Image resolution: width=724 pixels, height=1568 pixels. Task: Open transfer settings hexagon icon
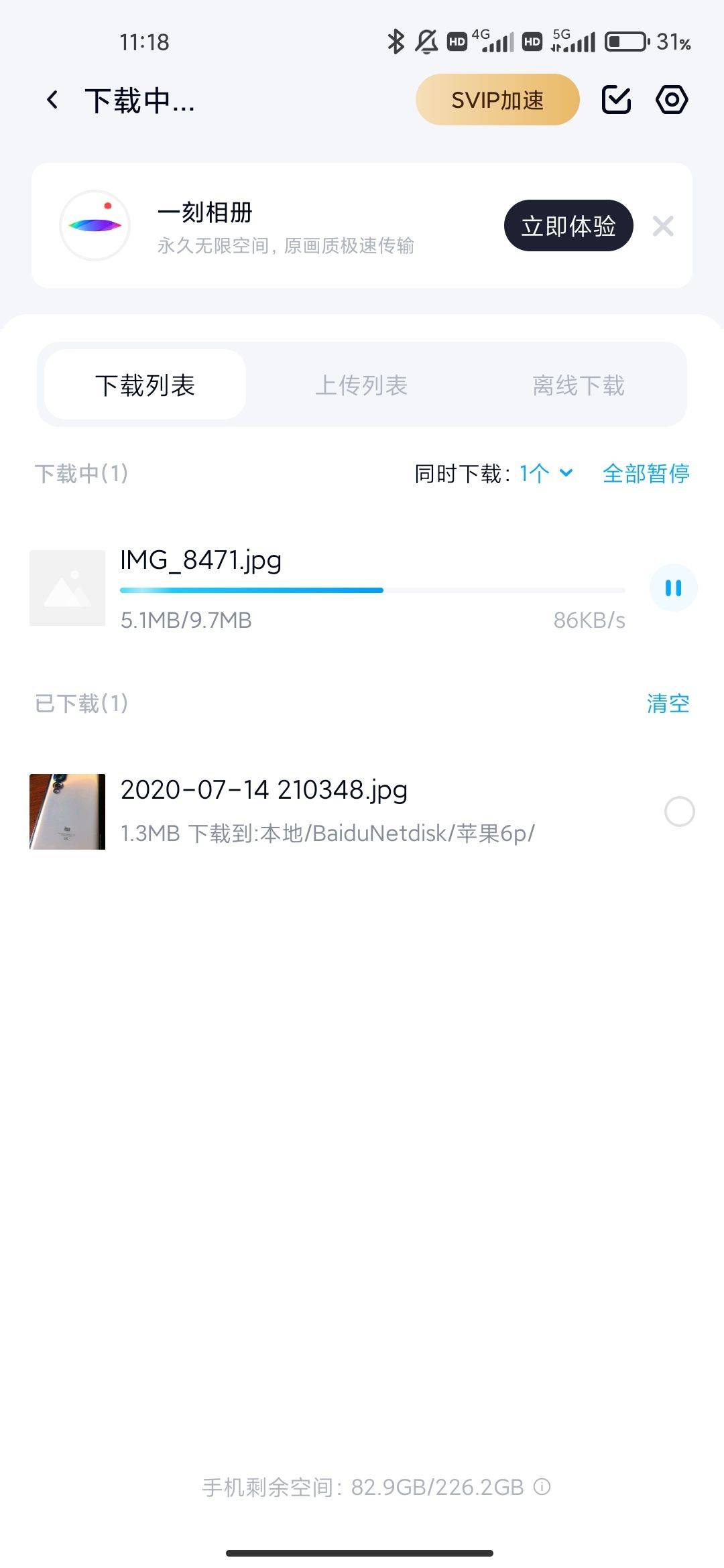click(x=671, y=100)
